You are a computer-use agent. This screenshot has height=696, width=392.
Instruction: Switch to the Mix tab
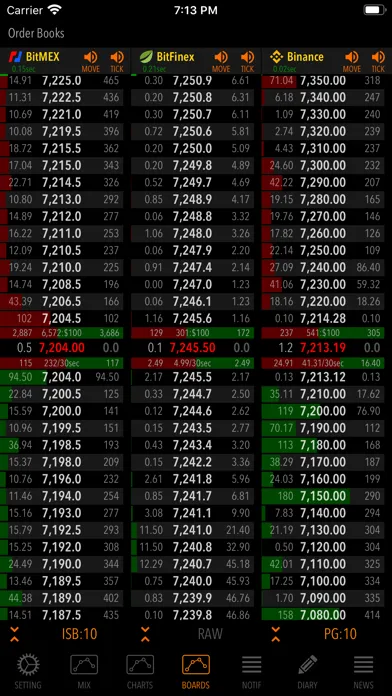[84, 672]
